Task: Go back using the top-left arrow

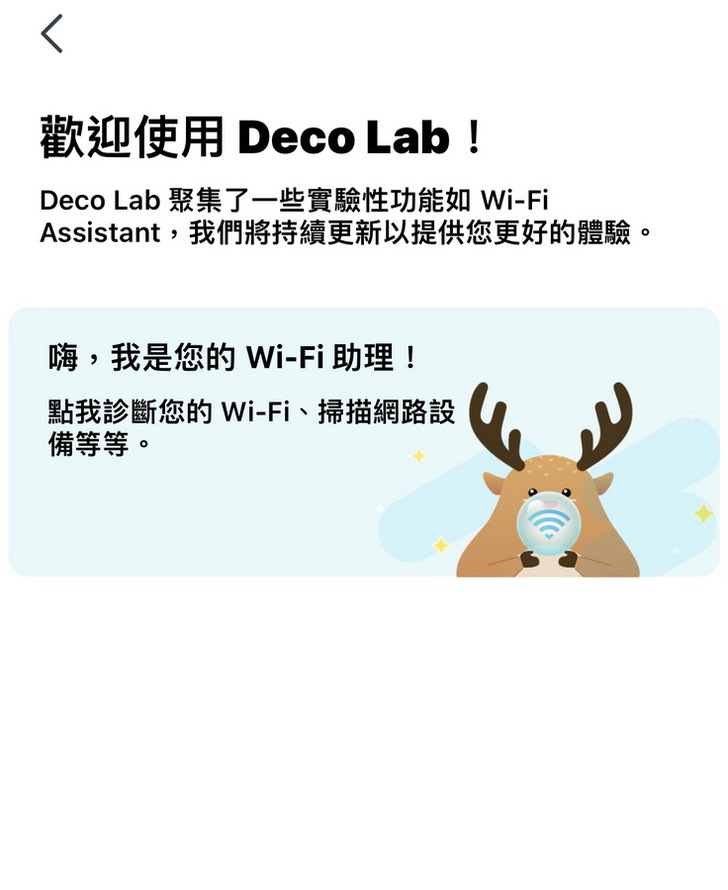Action: [52, 34]
